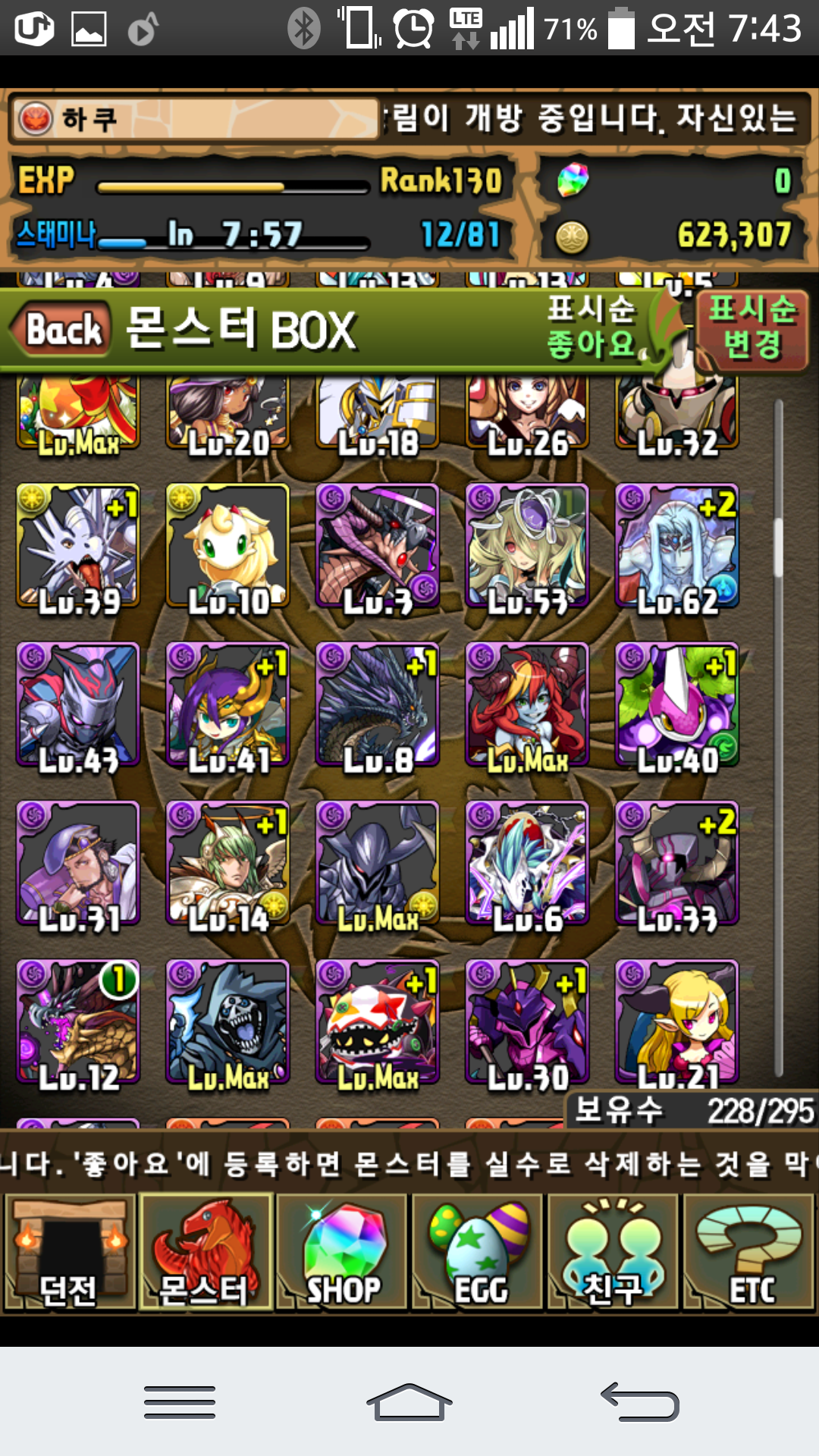The image size is (819, 1456).
Task: Select the Lv.10 yellow chick monster
Action: coord(227,546)
